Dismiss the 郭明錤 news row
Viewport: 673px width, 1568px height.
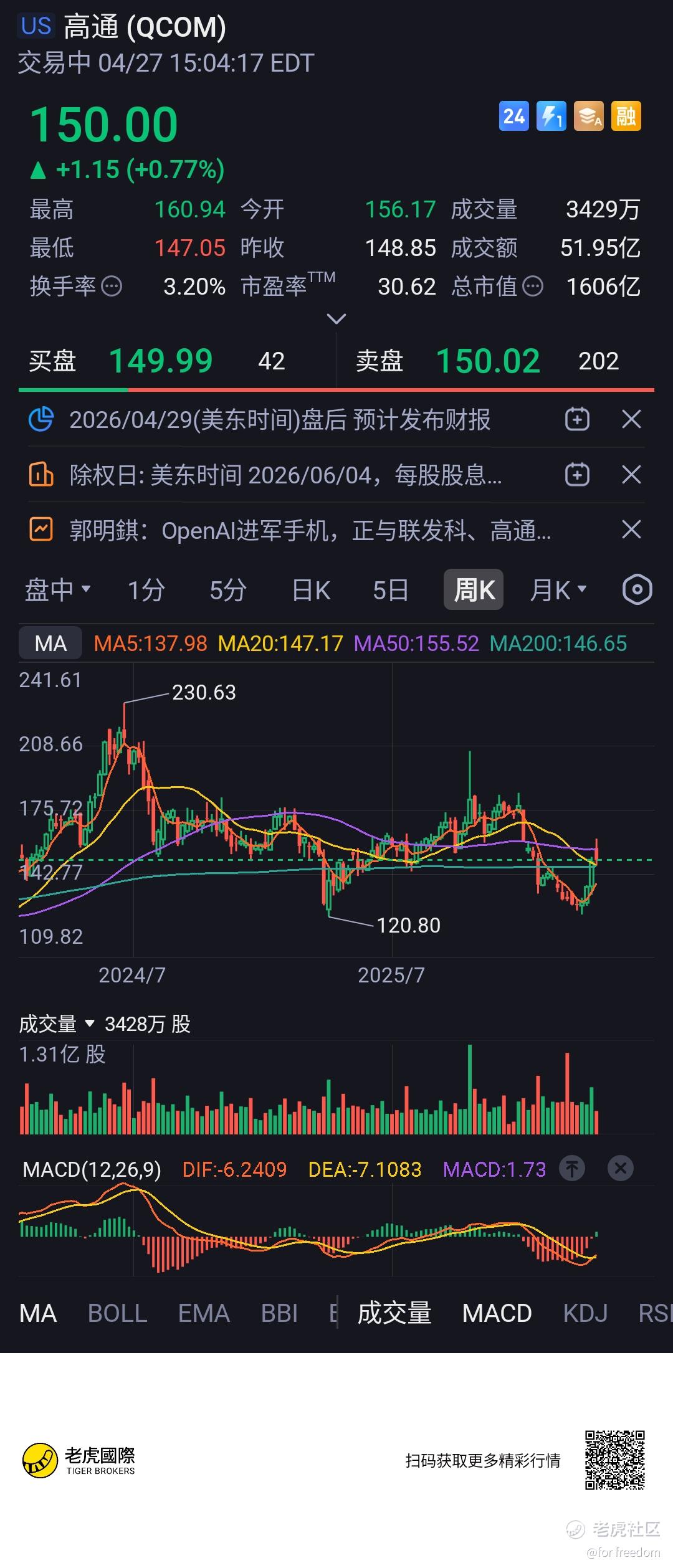click(631, 530)
